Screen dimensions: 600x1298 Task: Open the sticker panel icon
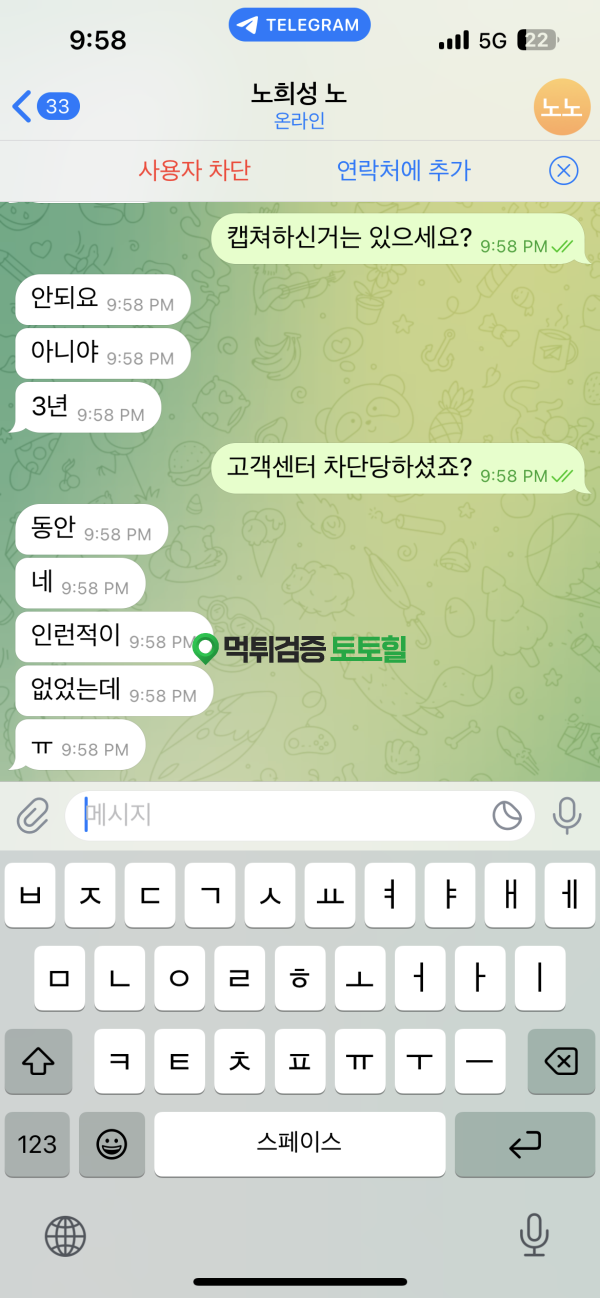(508, 816)
